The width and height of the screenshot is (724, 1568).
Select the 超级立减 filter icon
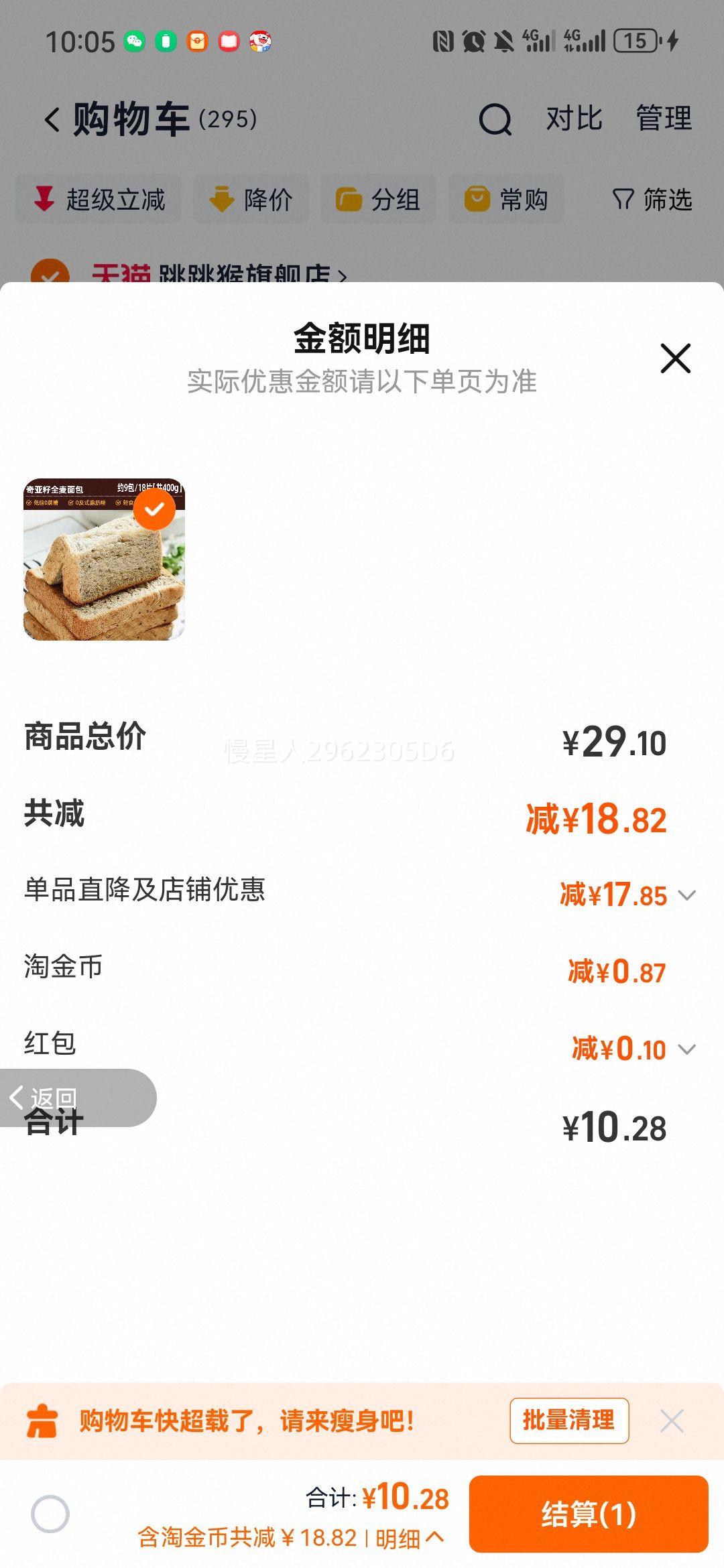tap(44, 199)
